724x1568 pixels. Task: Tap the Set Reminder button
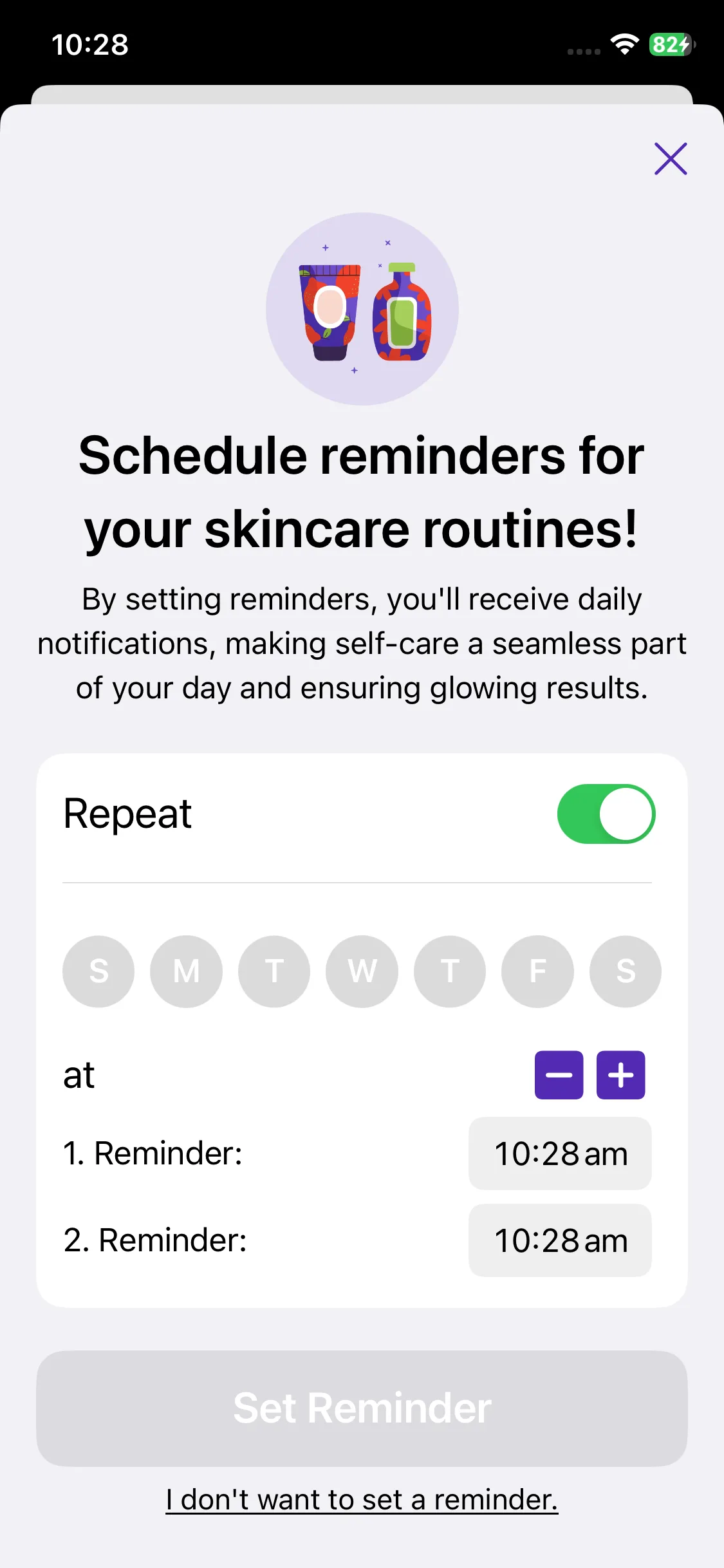tap(362, 1408)
